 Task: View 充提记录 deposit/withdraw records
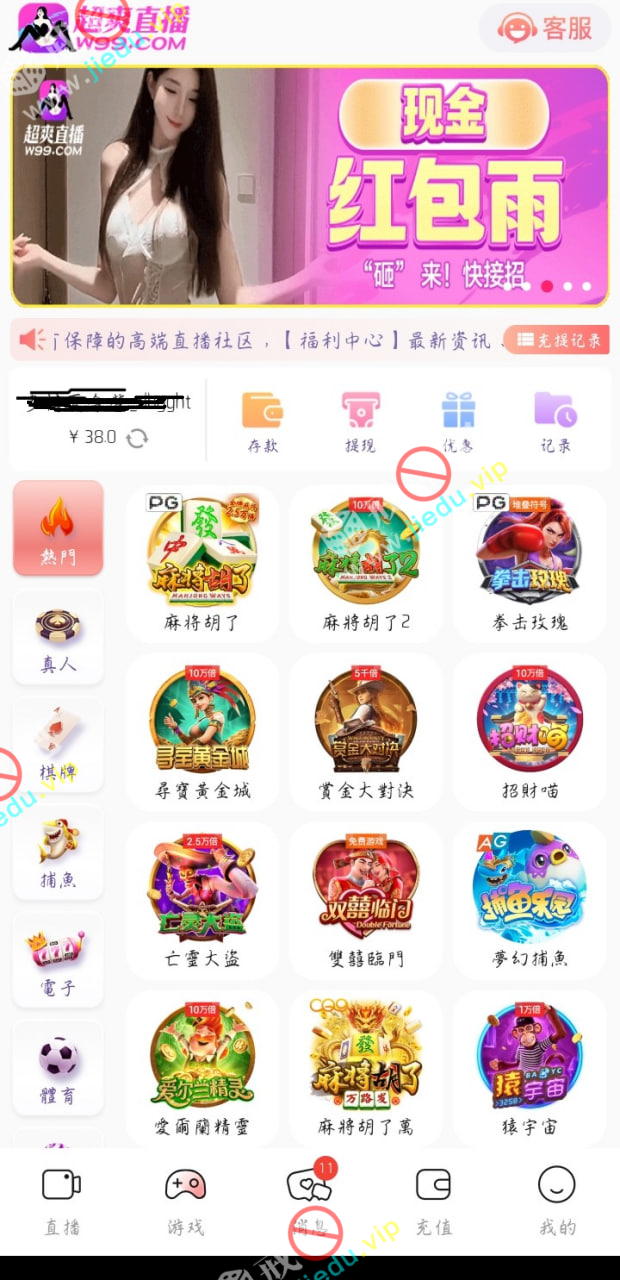558,340
